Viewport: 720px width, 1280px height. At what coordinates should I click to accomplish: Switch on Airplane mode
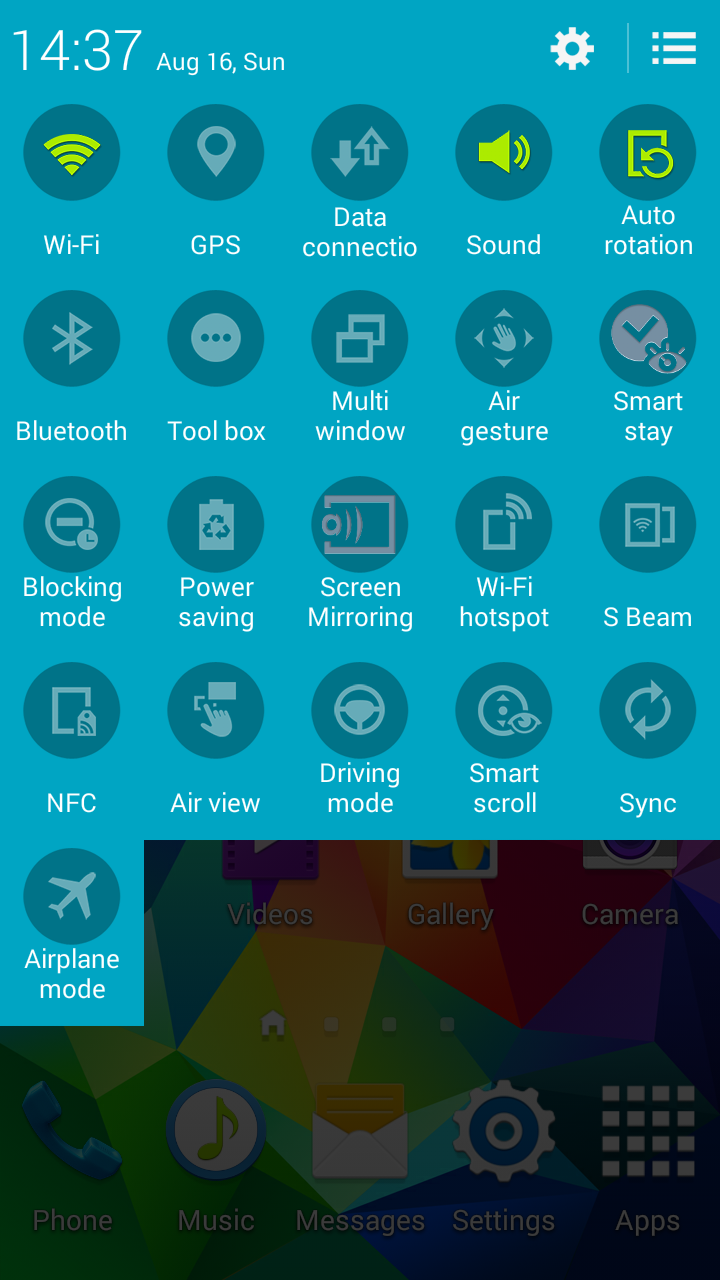(x=72, y=897)
